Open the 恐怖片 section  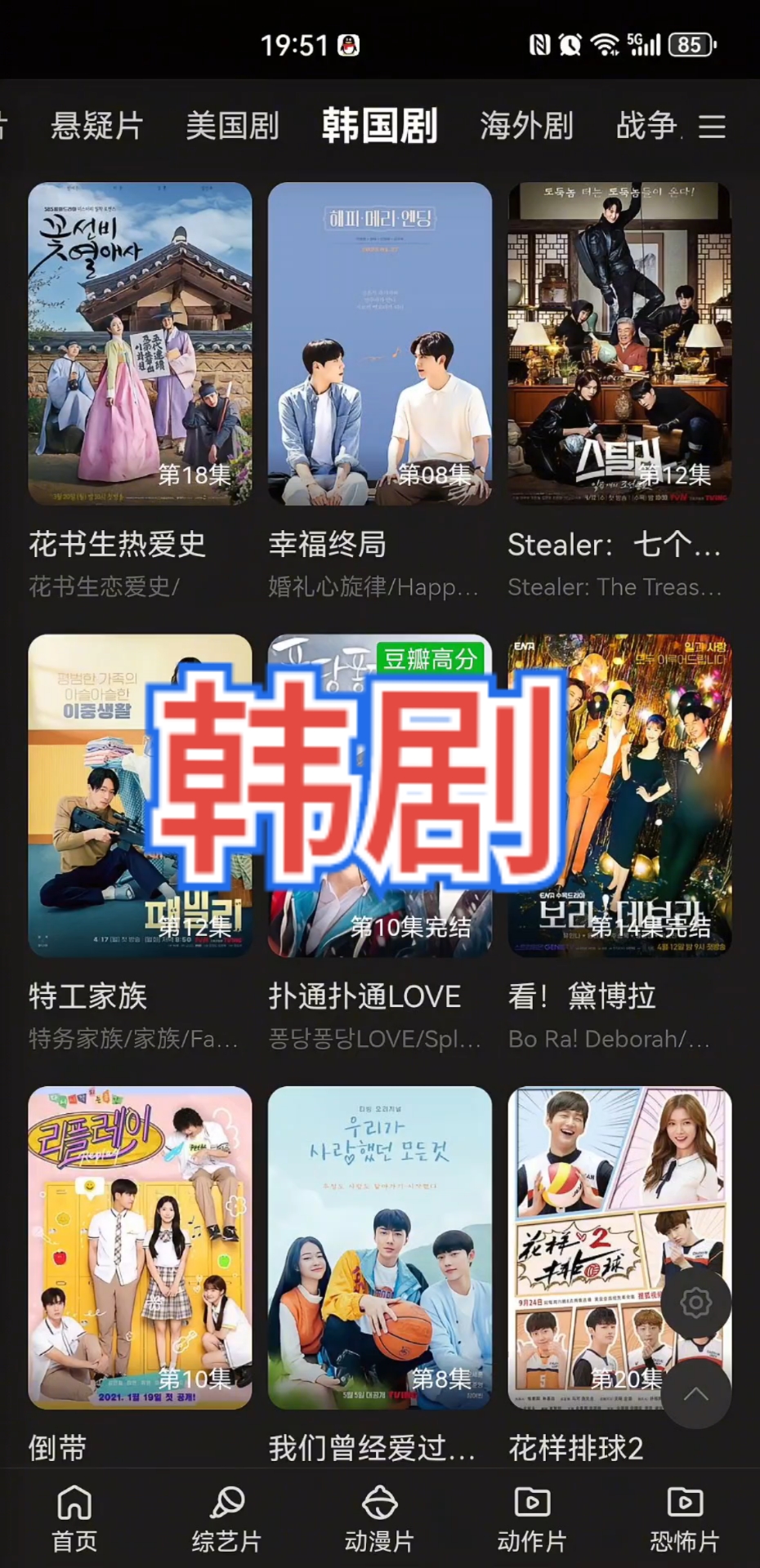684,1518
